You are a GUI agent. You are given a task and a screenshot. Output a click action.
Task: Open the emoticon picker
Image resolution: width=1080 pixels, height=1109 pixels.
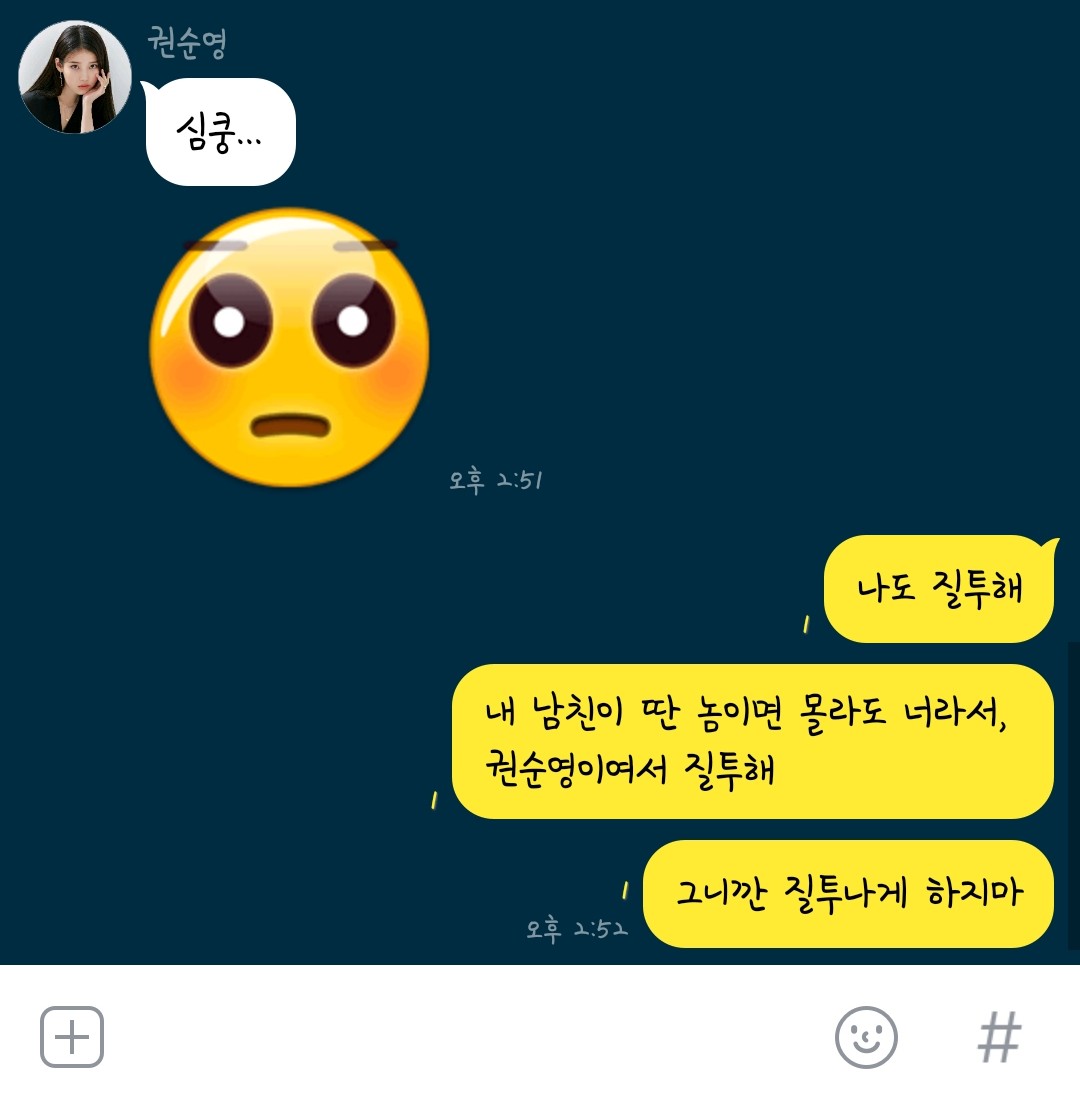(866, 1037)
